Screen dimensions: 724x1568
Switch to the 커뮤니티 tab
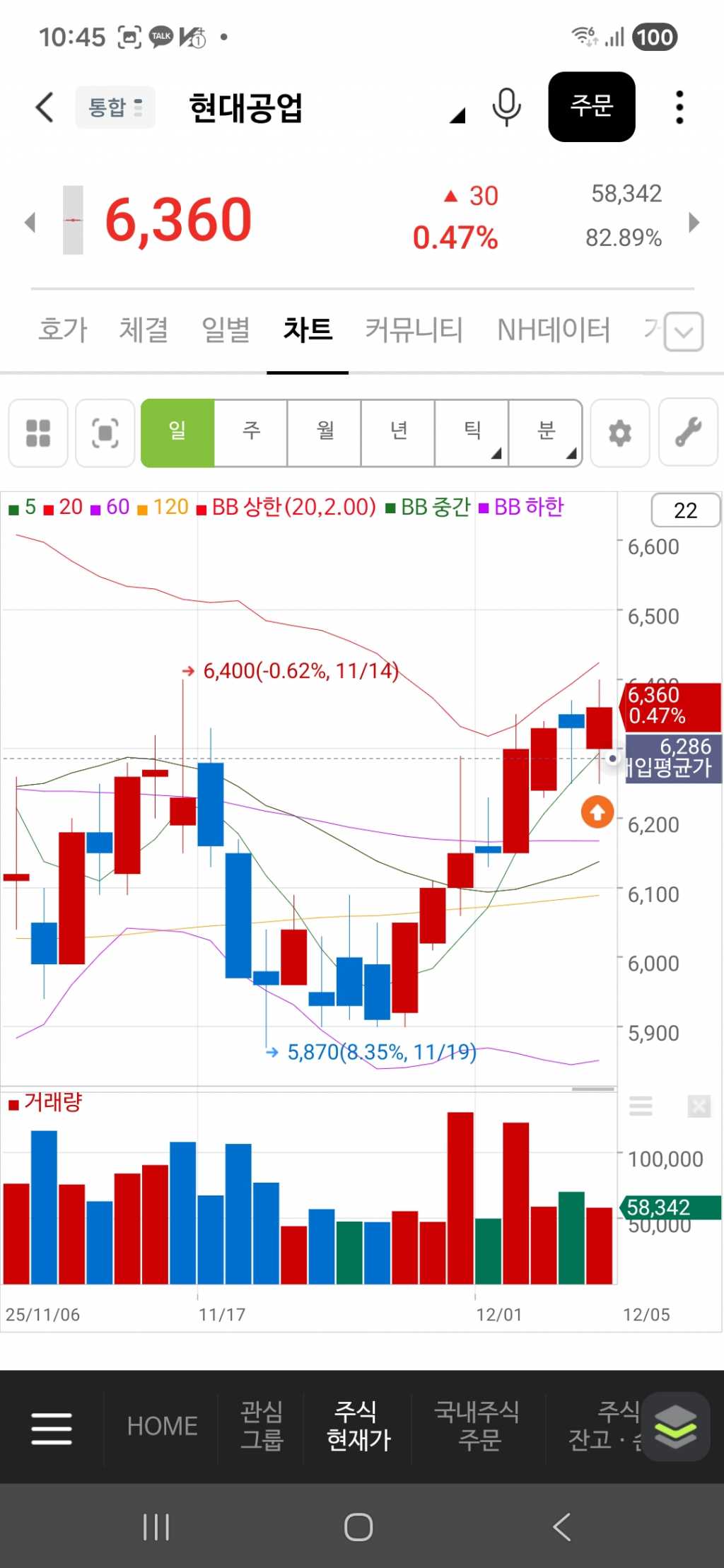tap(414, 330)
